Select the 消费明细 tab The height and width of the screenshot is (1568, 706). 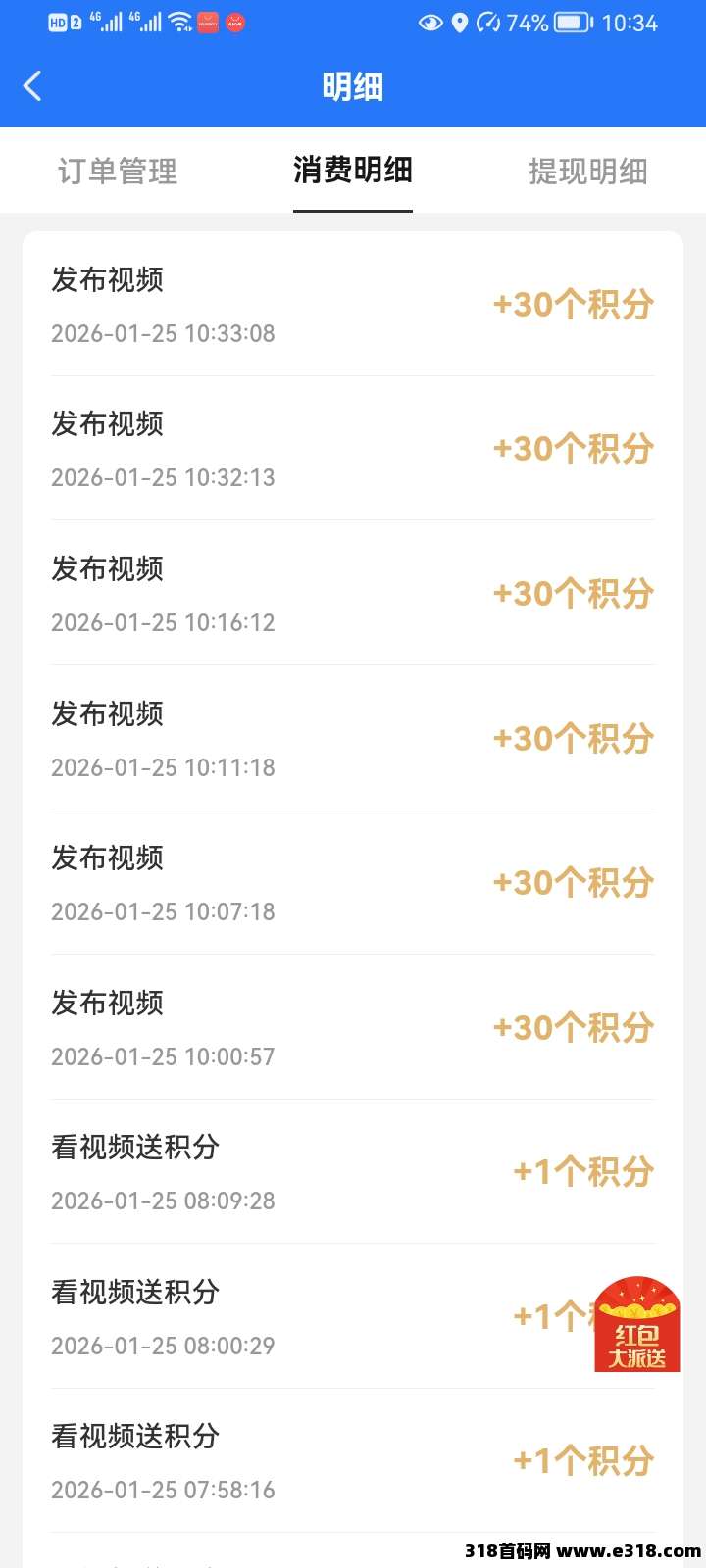click(353, 171)
